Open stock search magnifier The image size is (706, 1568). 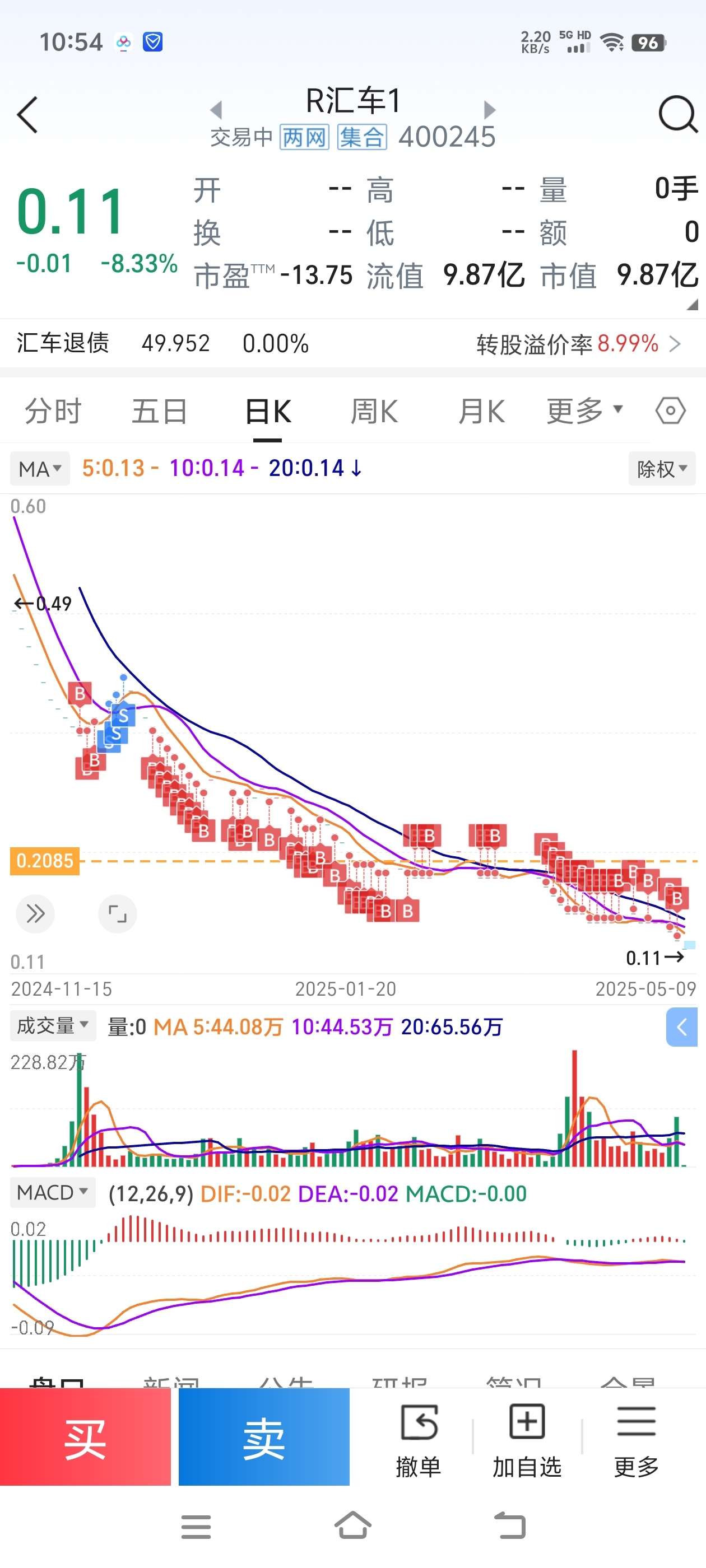coord(677,114)
